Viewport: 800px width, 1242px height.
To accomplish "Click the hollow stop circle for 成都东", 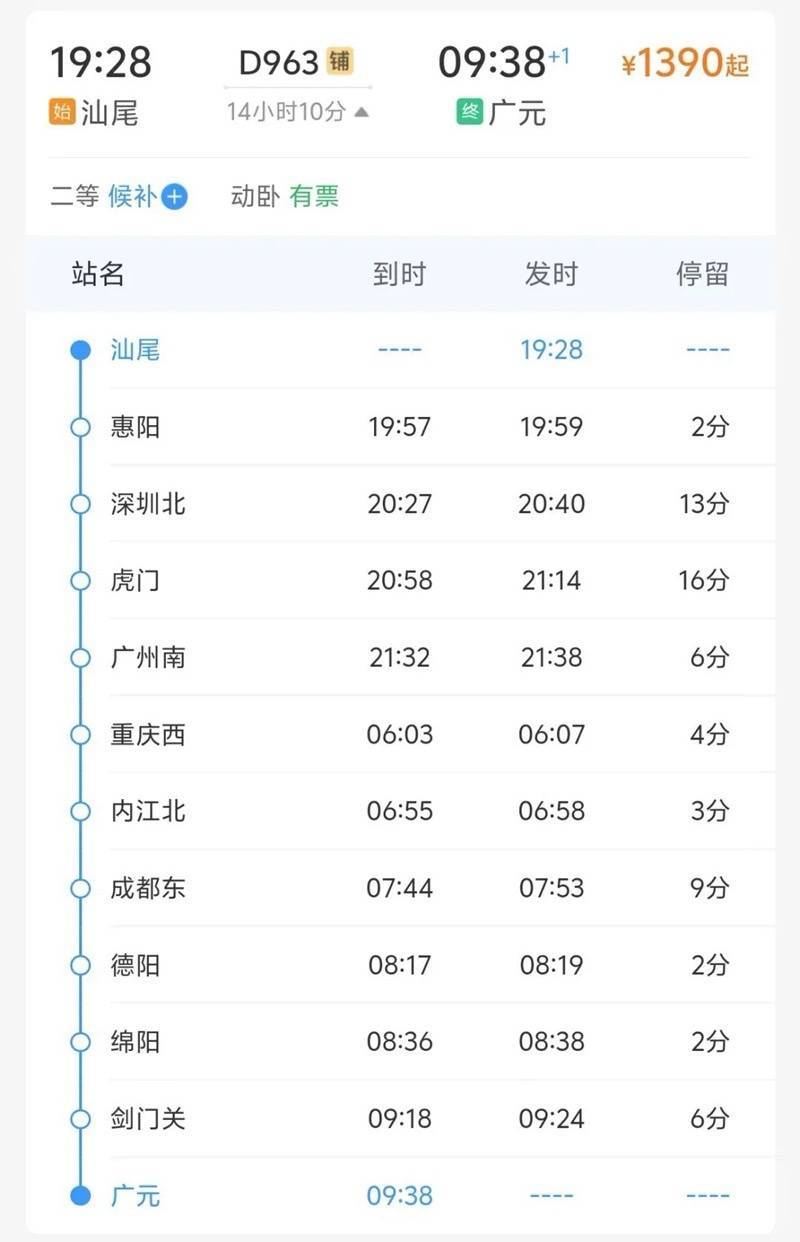I will 79,888.
